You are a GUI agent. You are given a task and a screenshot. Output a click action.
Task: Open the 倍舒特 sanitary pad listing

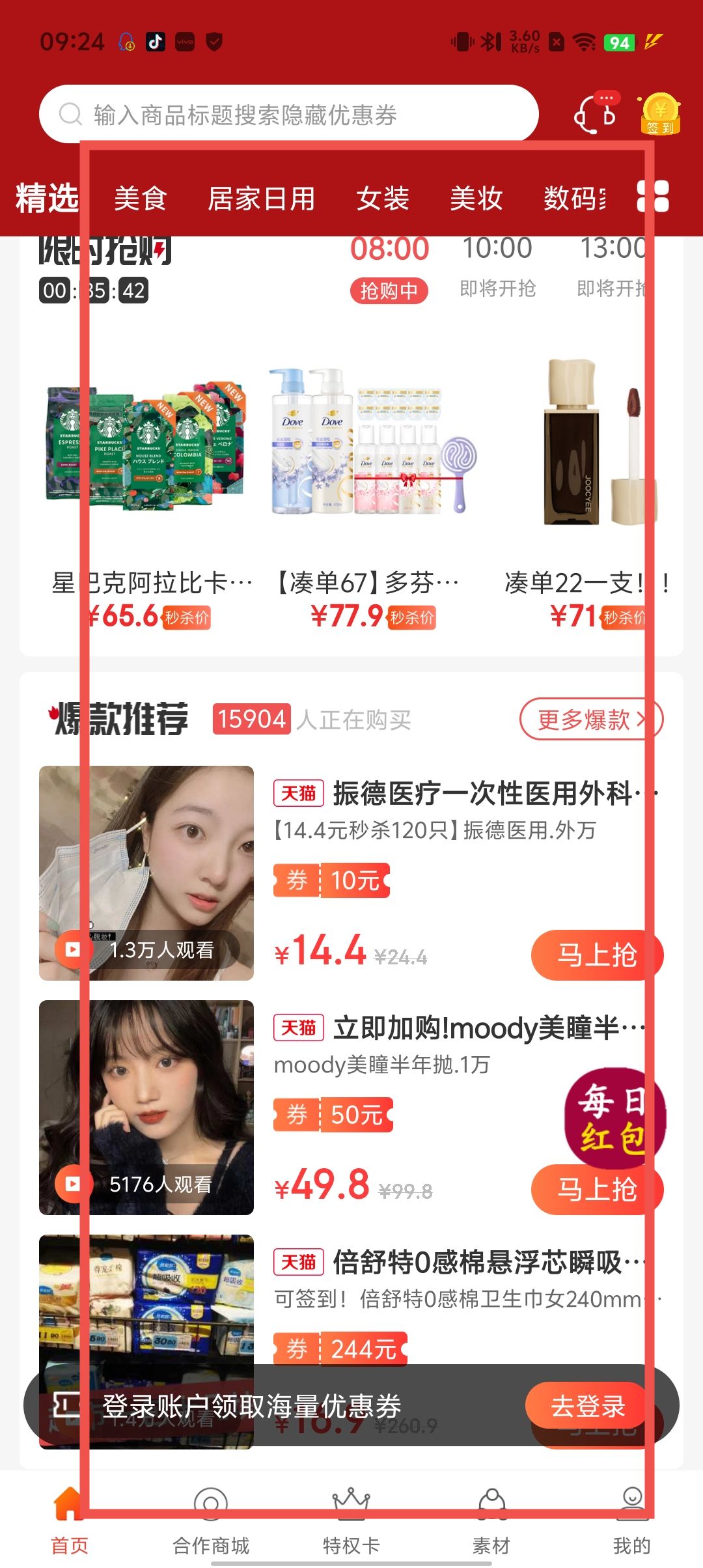(456, 1262)
